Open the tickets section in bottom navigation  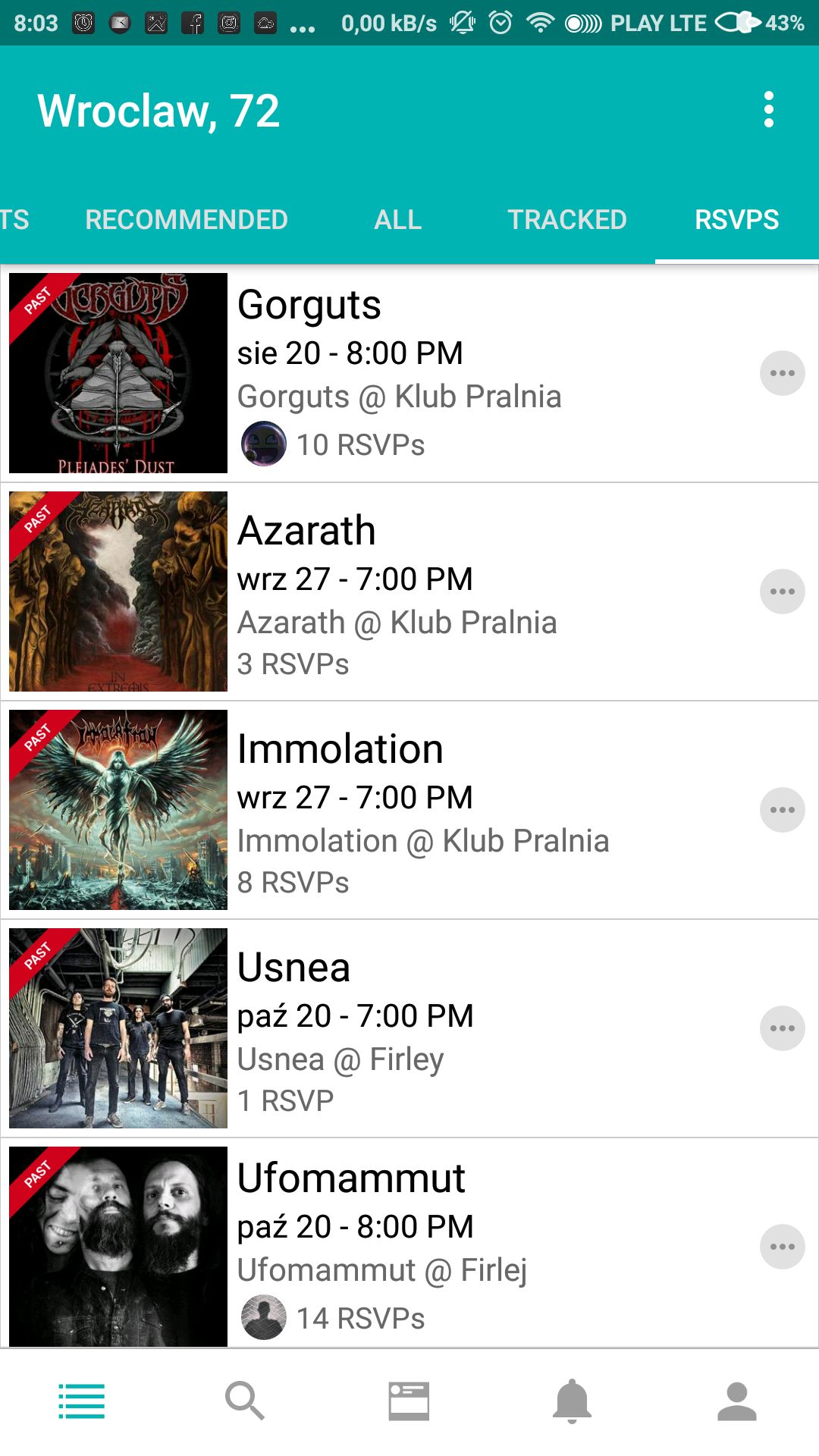pyautogui.click(x=409, y=1401)
